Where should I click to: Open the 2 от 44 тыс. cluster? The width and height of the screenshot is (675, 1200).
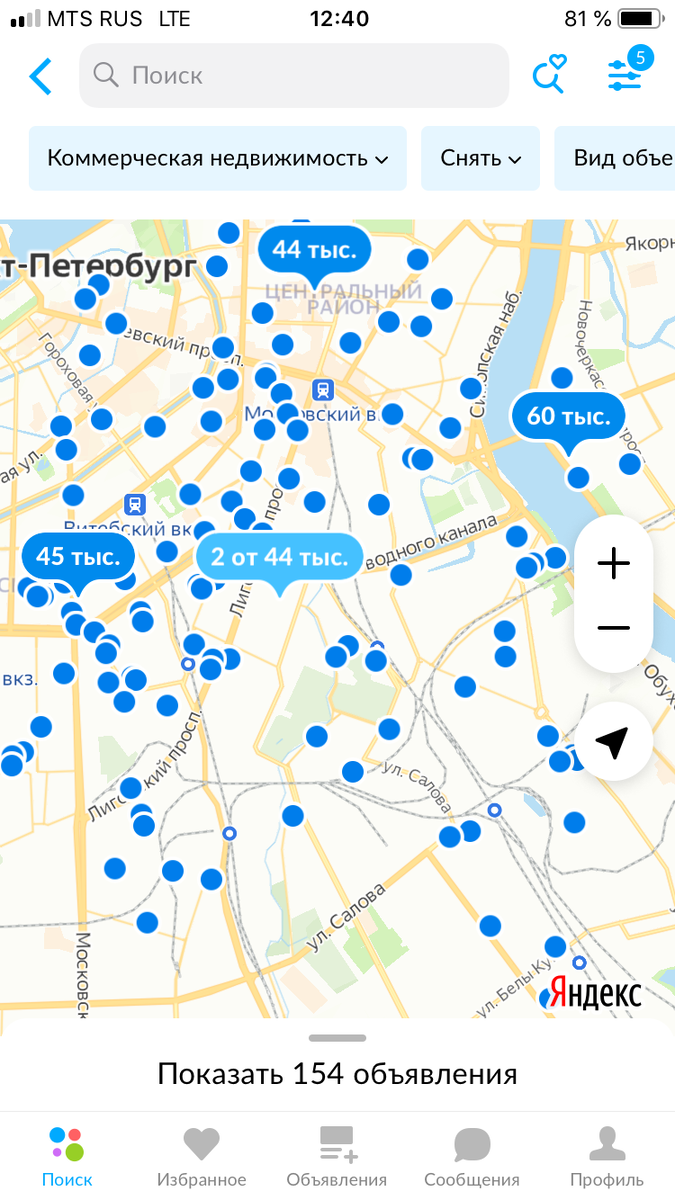[x=279, y=558]
